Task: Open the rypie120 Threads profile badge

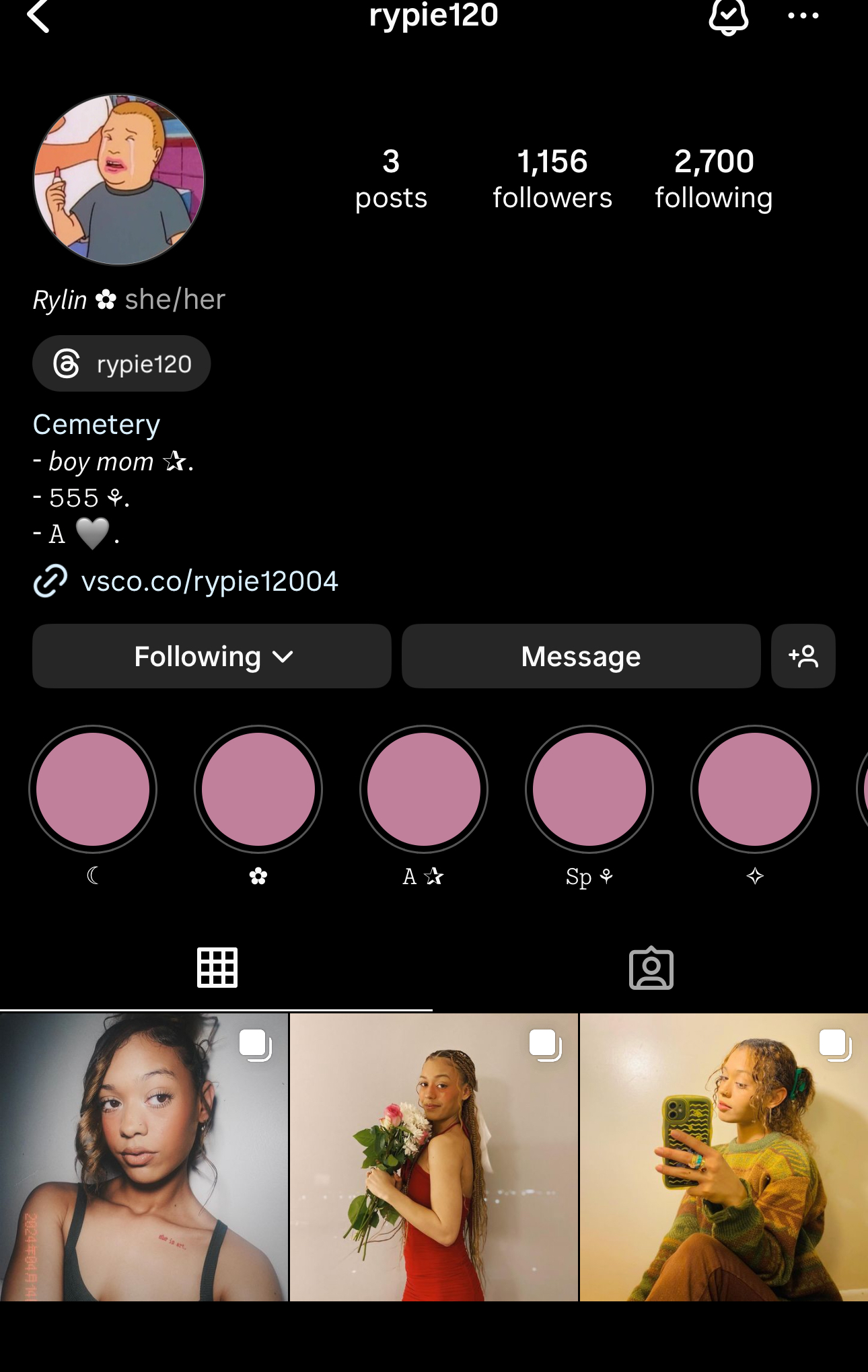Action: (x=122, y=364)
